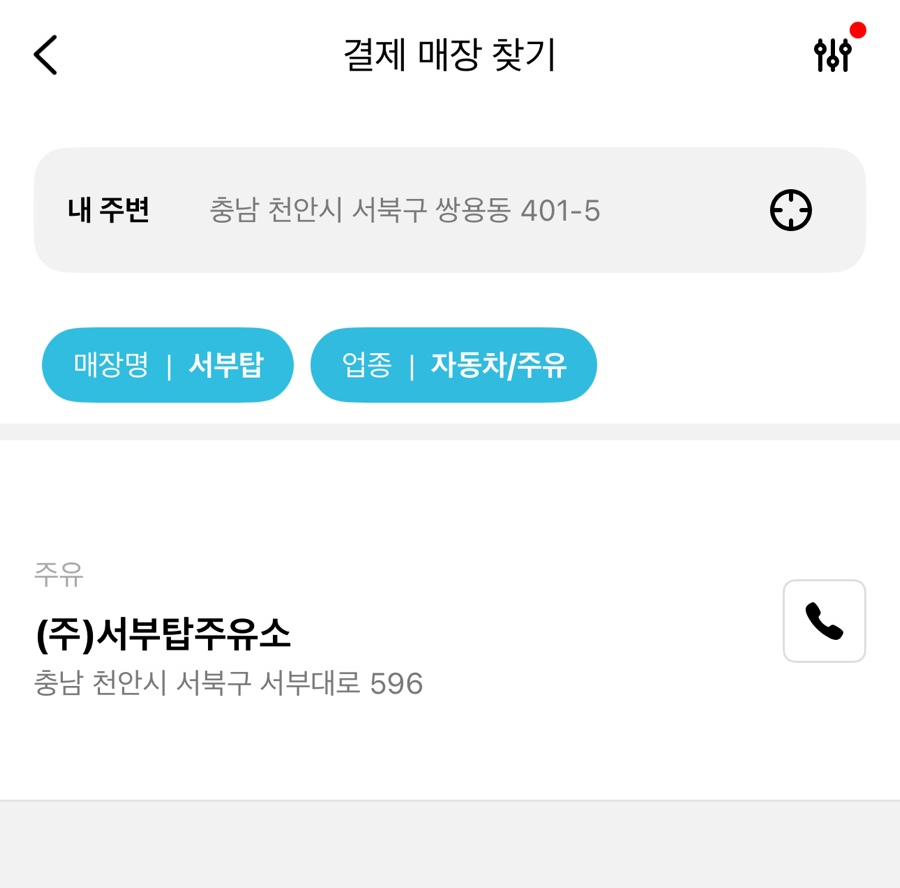Screen dimensions: 900x888
Task: Open the (주)서부탑주유소 store result
Action: [x=300, y=634]
